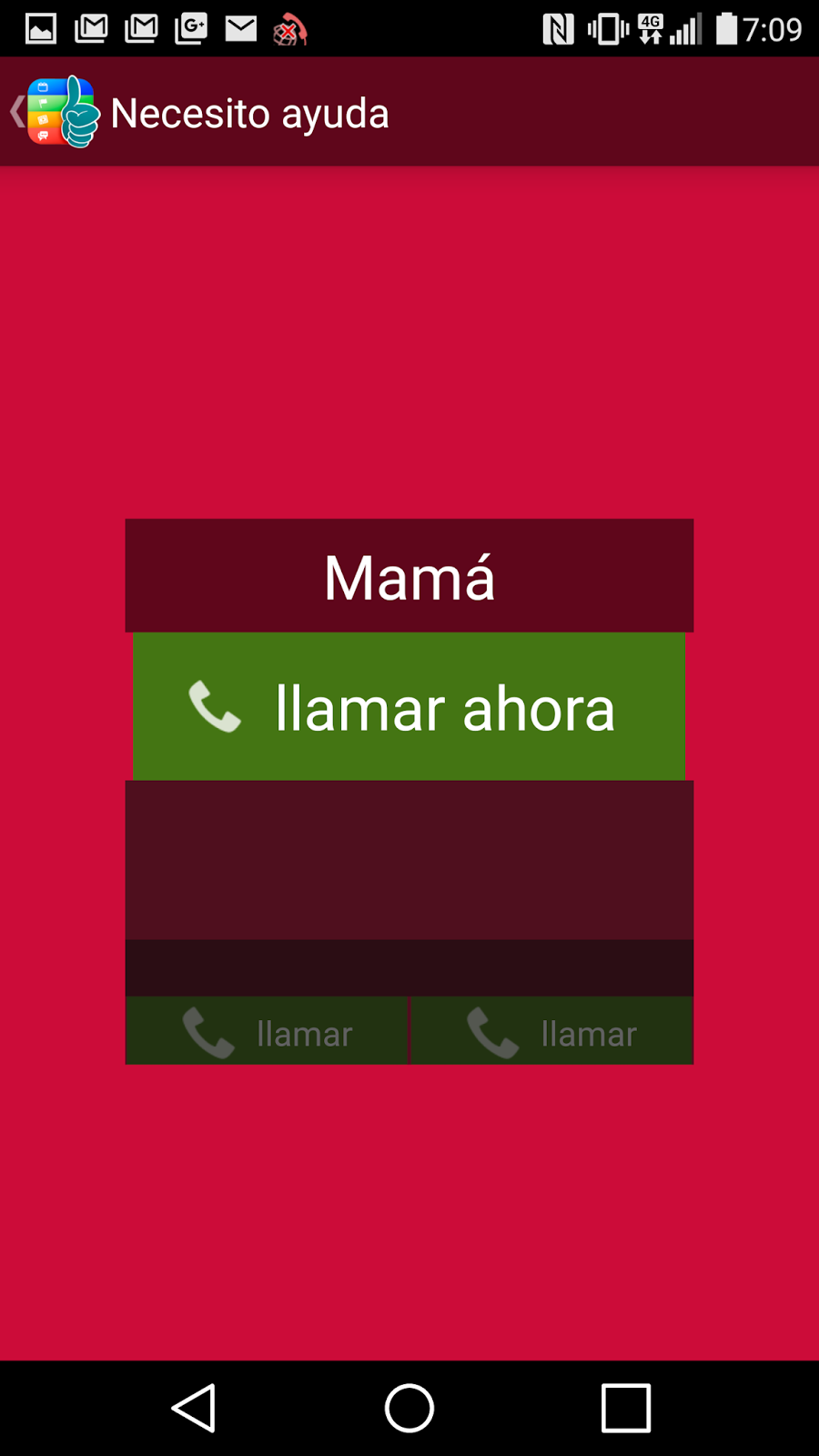Go back via the app icon arrow
The width and height of the screenshot is (819, 1456).
[55, 112]
